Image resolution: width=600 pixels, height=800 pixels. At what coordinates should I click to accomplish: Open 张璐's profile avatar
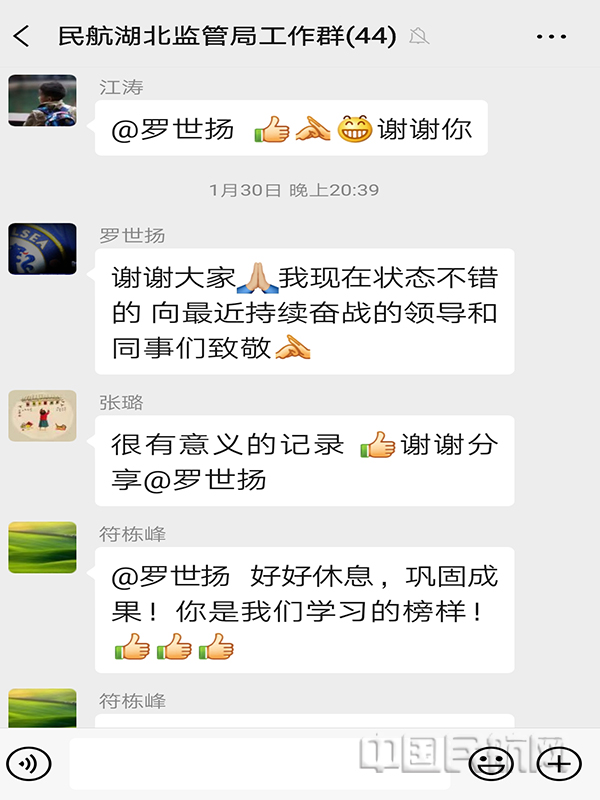pos(42,415)
